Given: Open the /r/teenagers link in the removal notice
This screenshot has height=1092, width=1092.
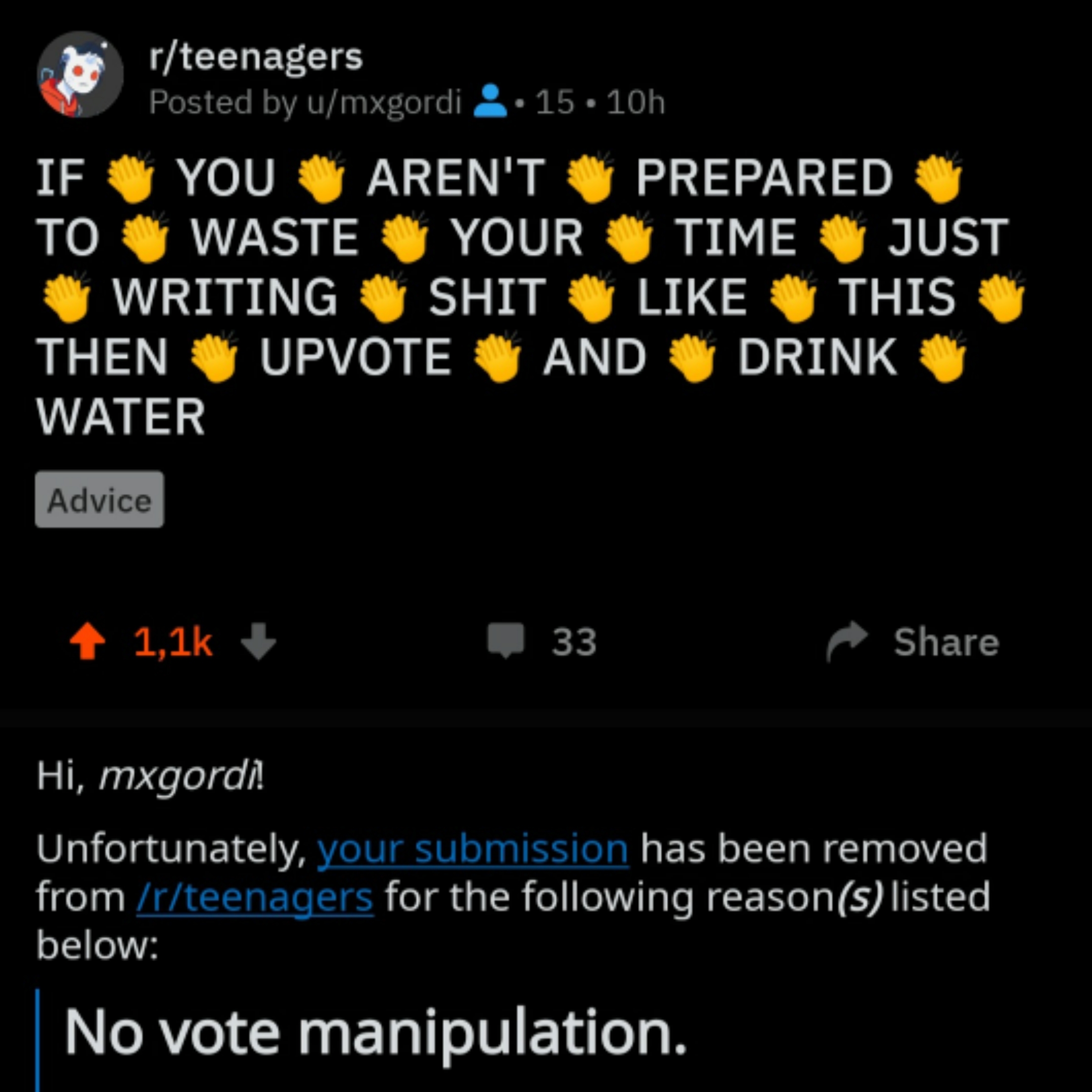Looking at the screenshot, I should click(255, 897).
